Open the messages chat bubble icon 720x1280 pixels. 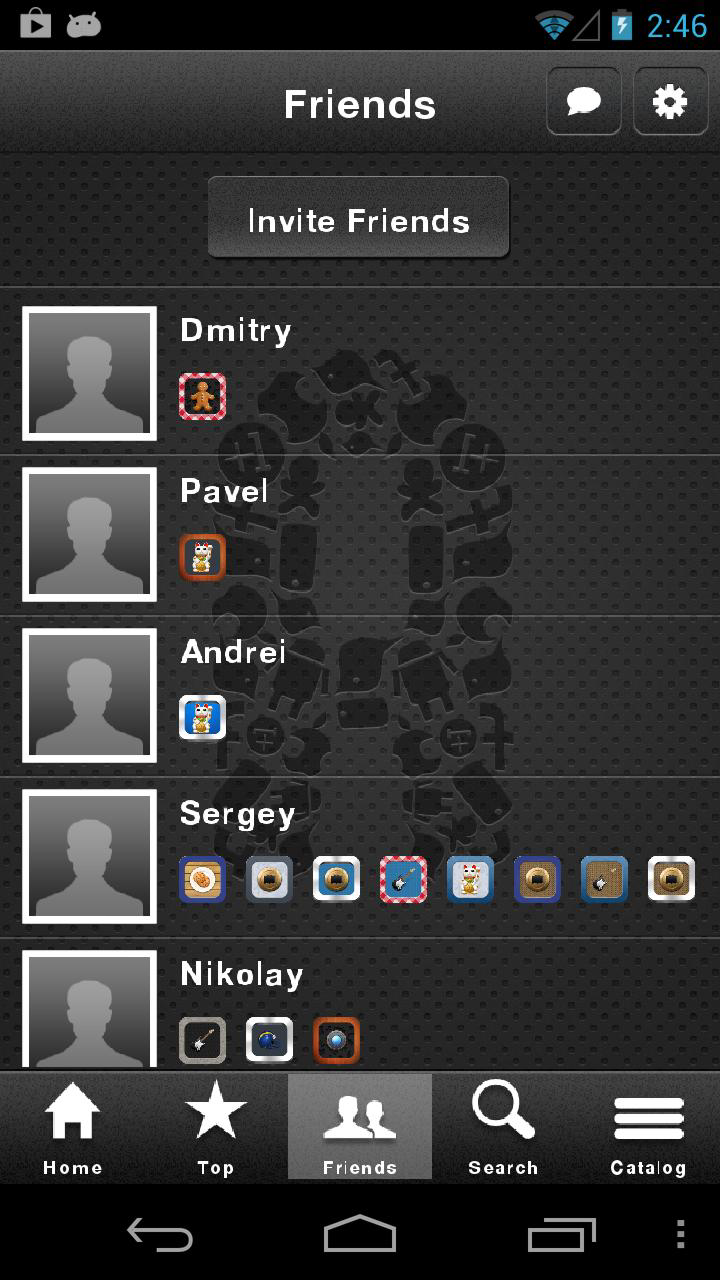tap(584, 101)
